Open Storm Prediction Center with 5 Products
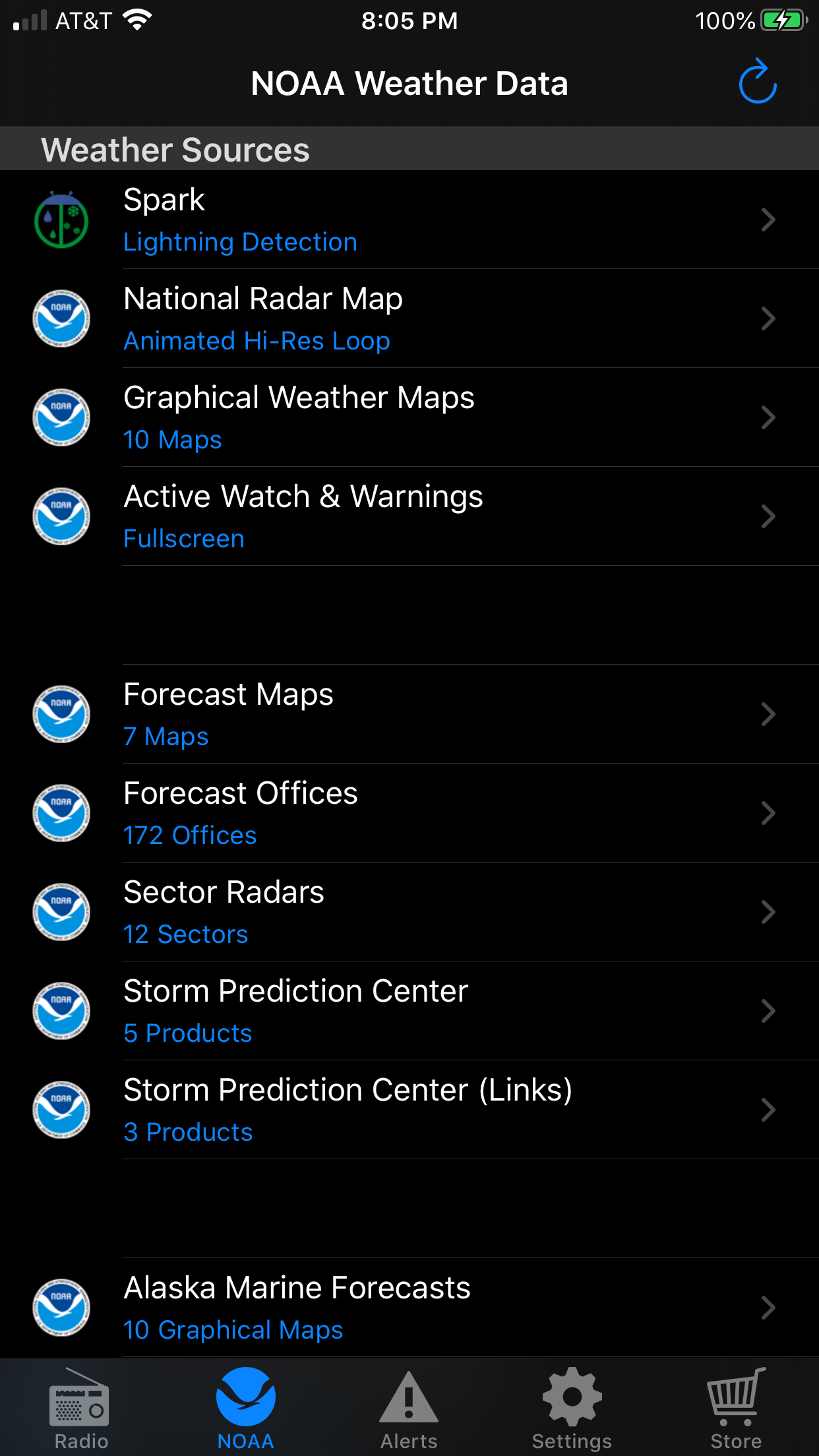Screen dimensions: 819x1456 [409, 1011]
